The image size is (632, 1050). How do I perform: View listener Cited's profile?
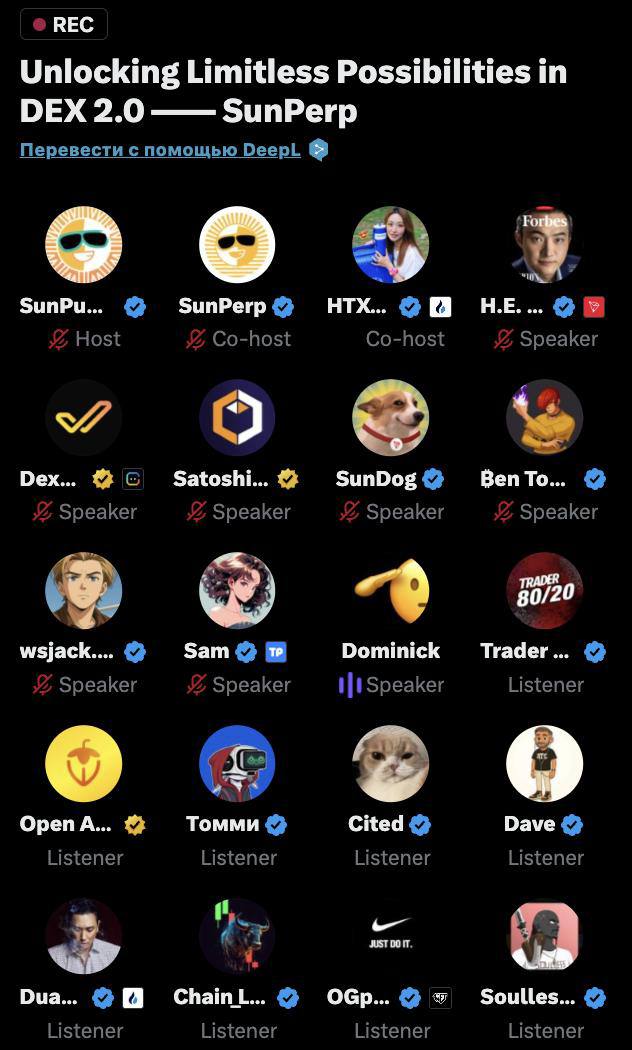[x=391, y=764]
